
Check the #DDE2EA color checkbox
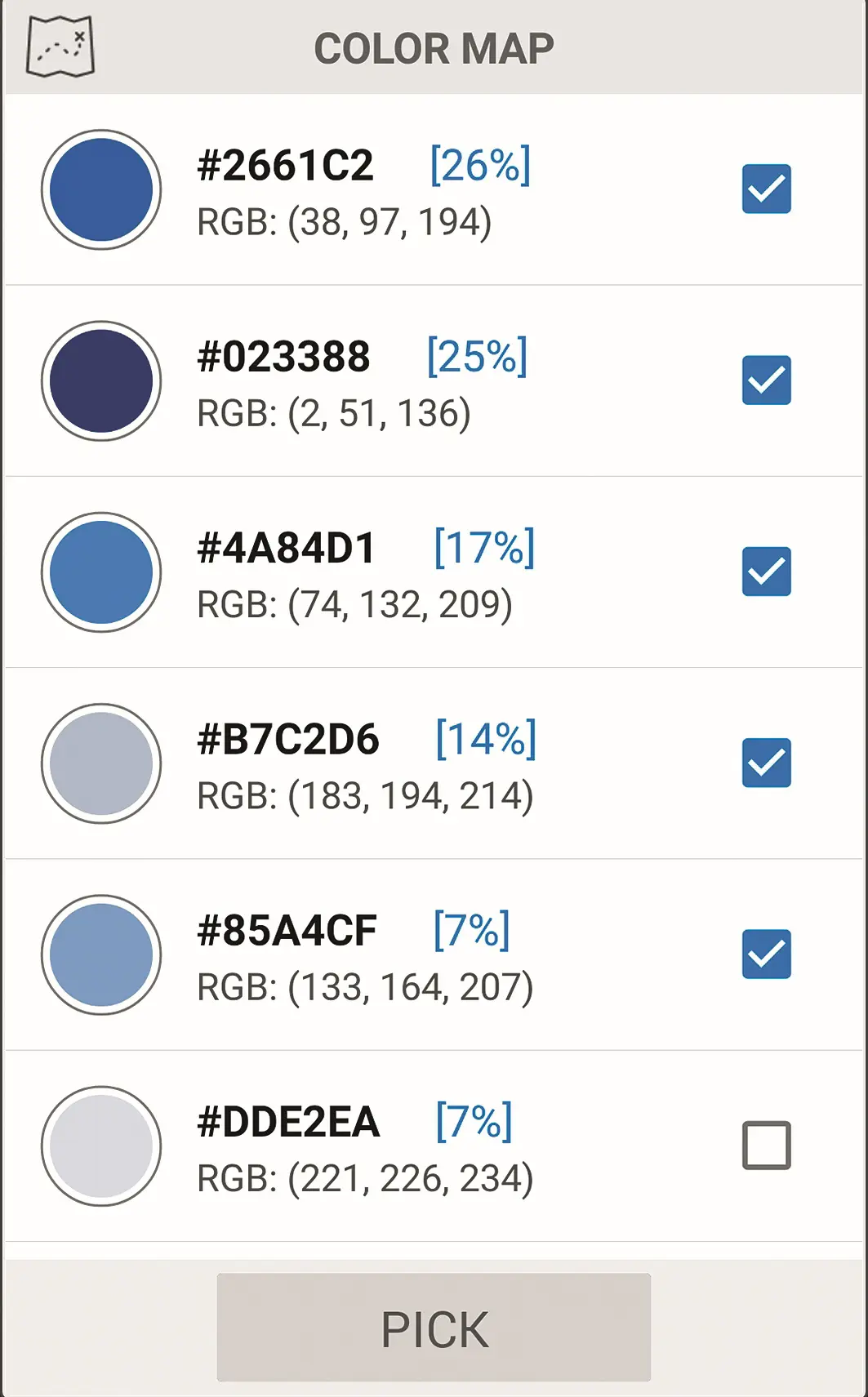click(766, 1145)
